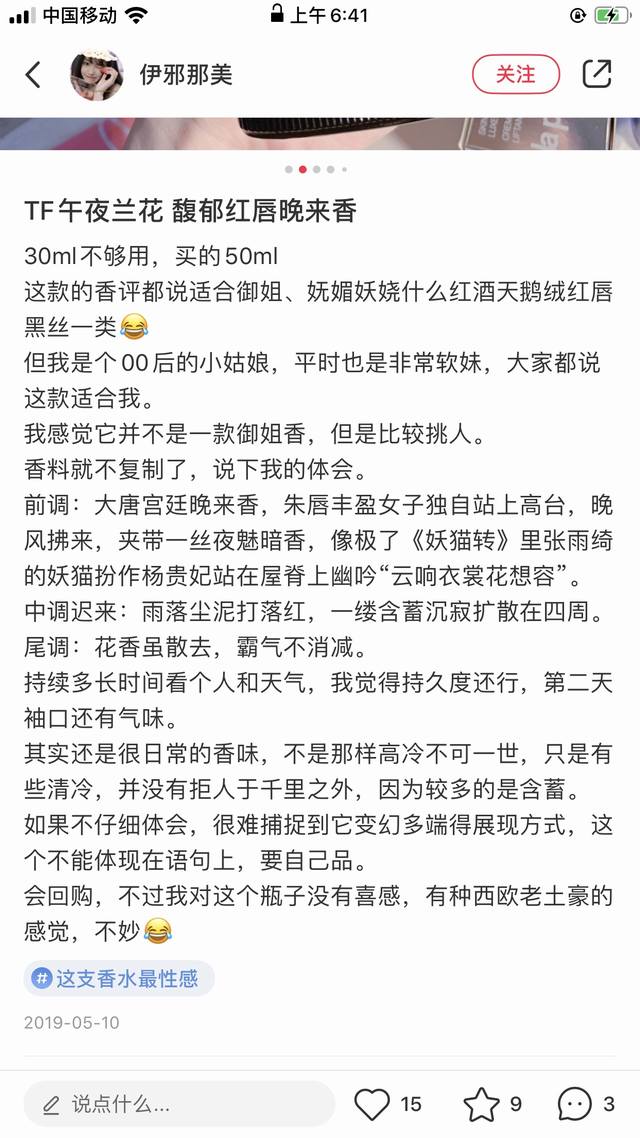This screenshot has width=640, height=1138.
Task: Share this post via the share icon
Action: click(x=596, y=74)
